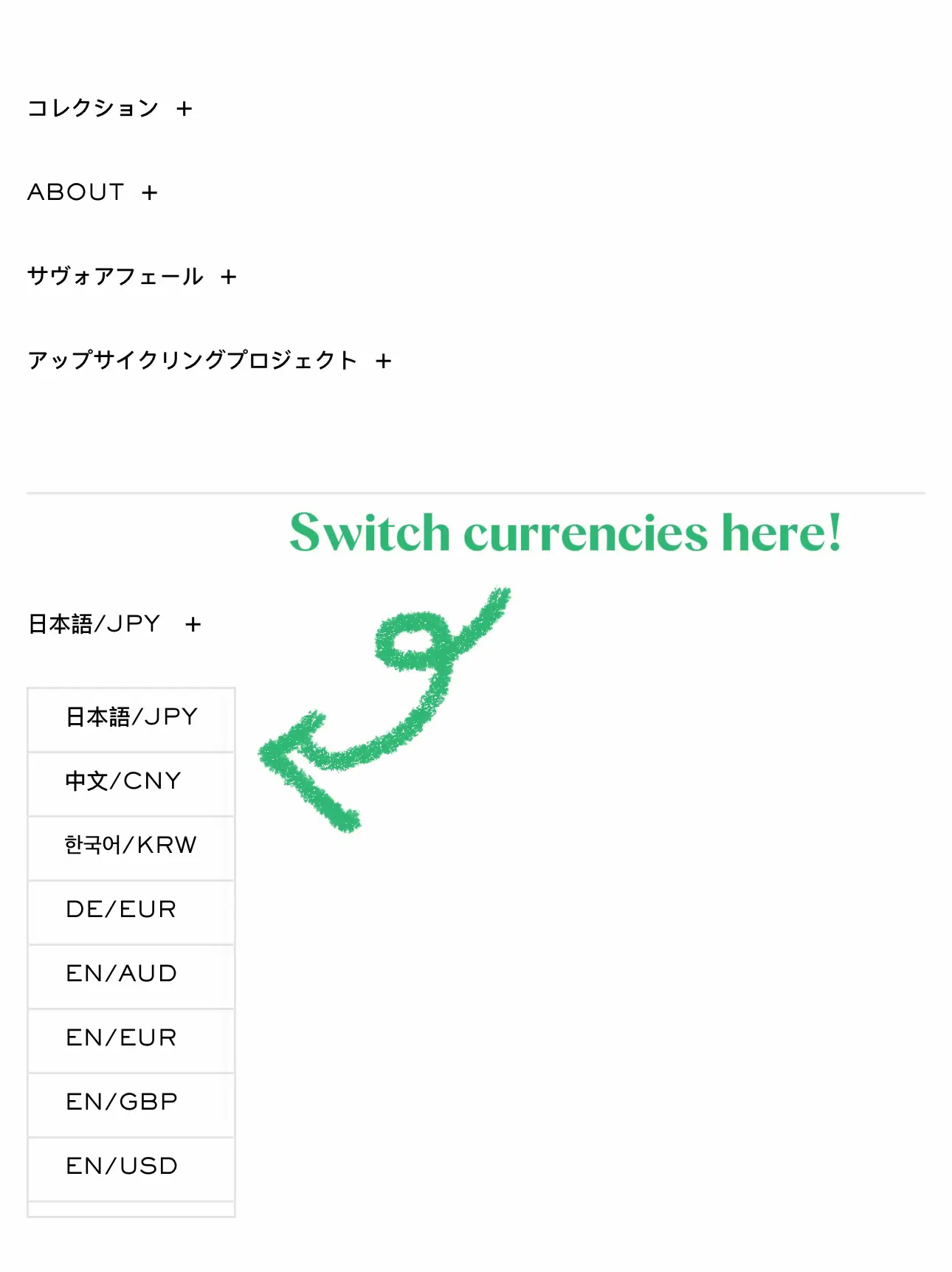Collapse the 日本語/JPY language selector header

point(193,625)
